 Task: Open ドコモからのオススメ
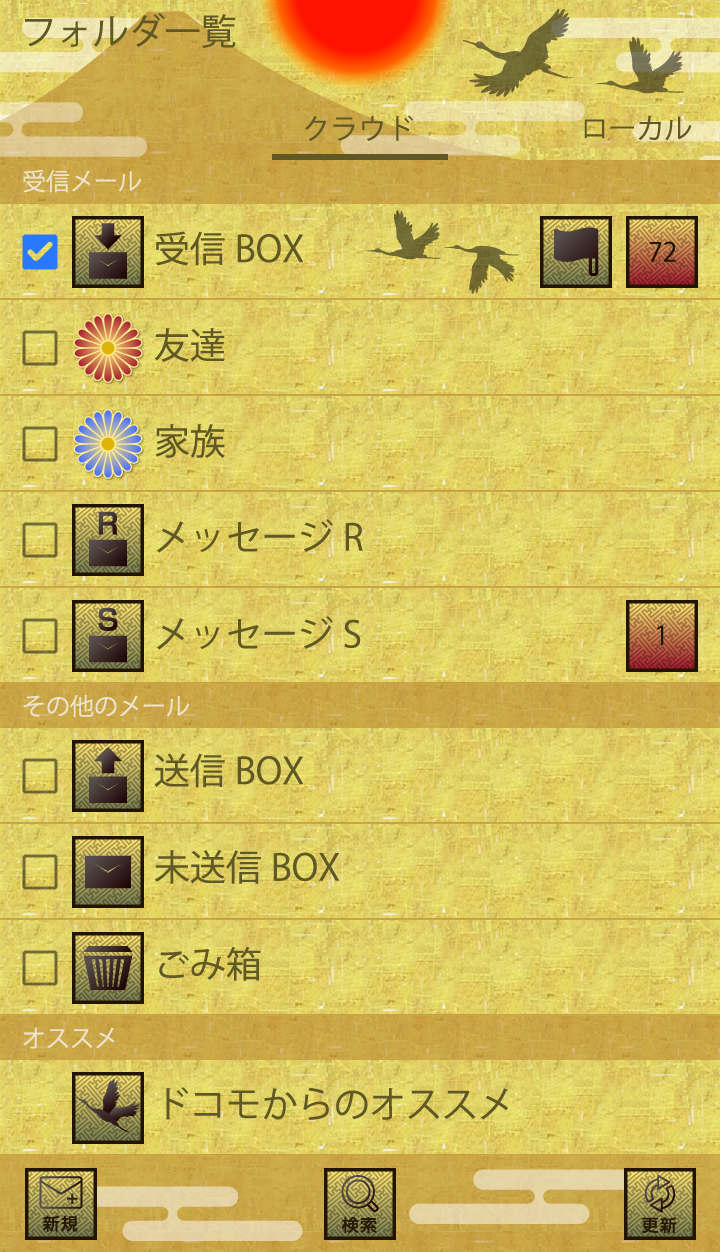333,1105
